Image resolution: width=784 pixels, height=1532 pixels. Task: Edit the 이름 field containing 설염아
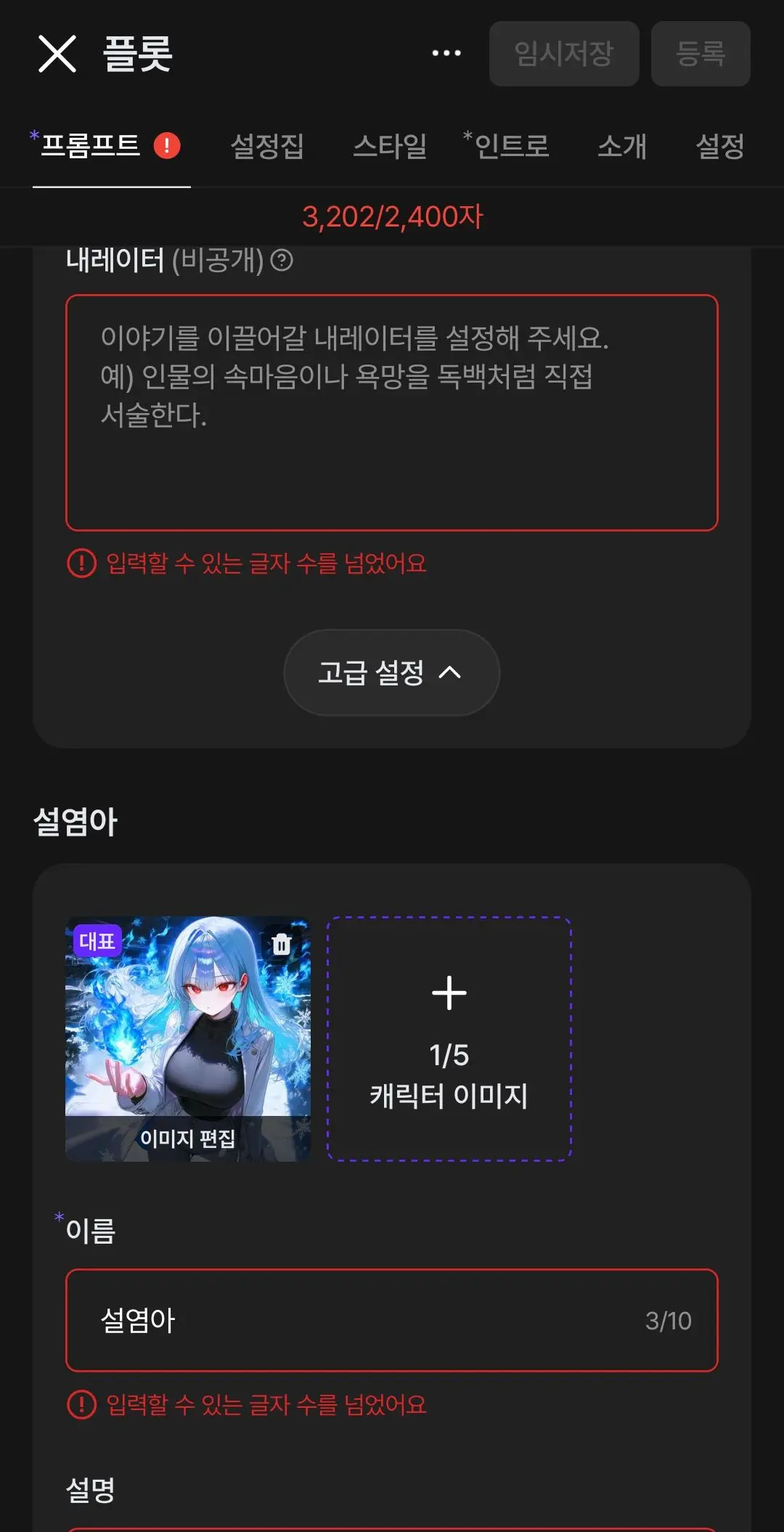click(392, 1320)
